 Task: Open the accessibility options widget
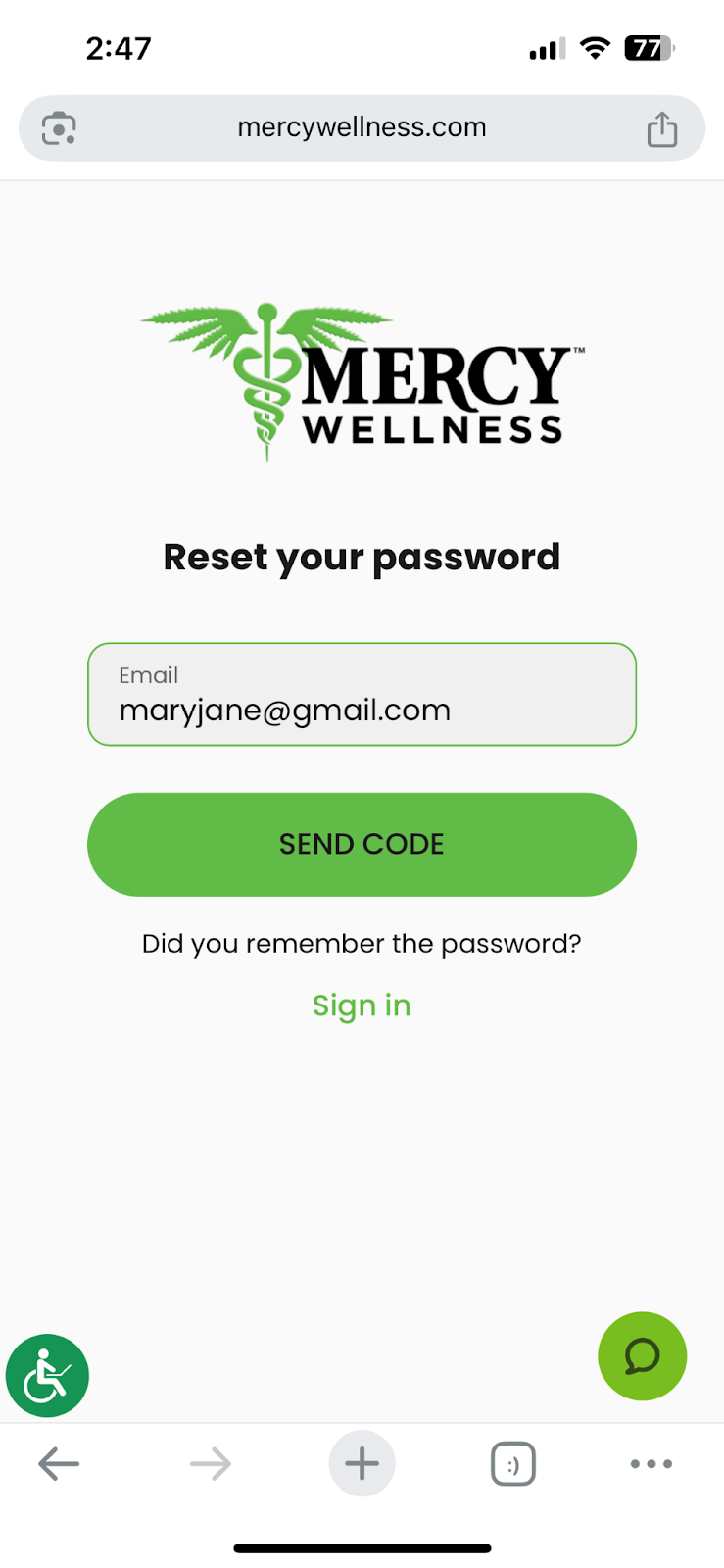[x=47, y=1375]
